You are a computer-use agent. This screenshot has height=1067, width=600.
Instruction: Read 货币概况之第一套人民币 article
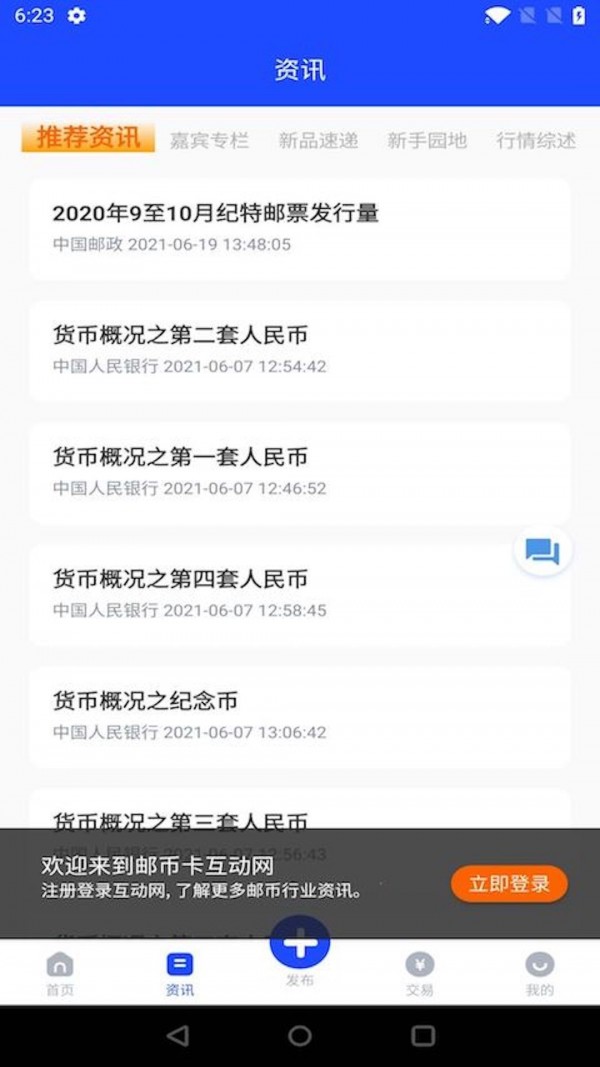click(x=299, y=473)
